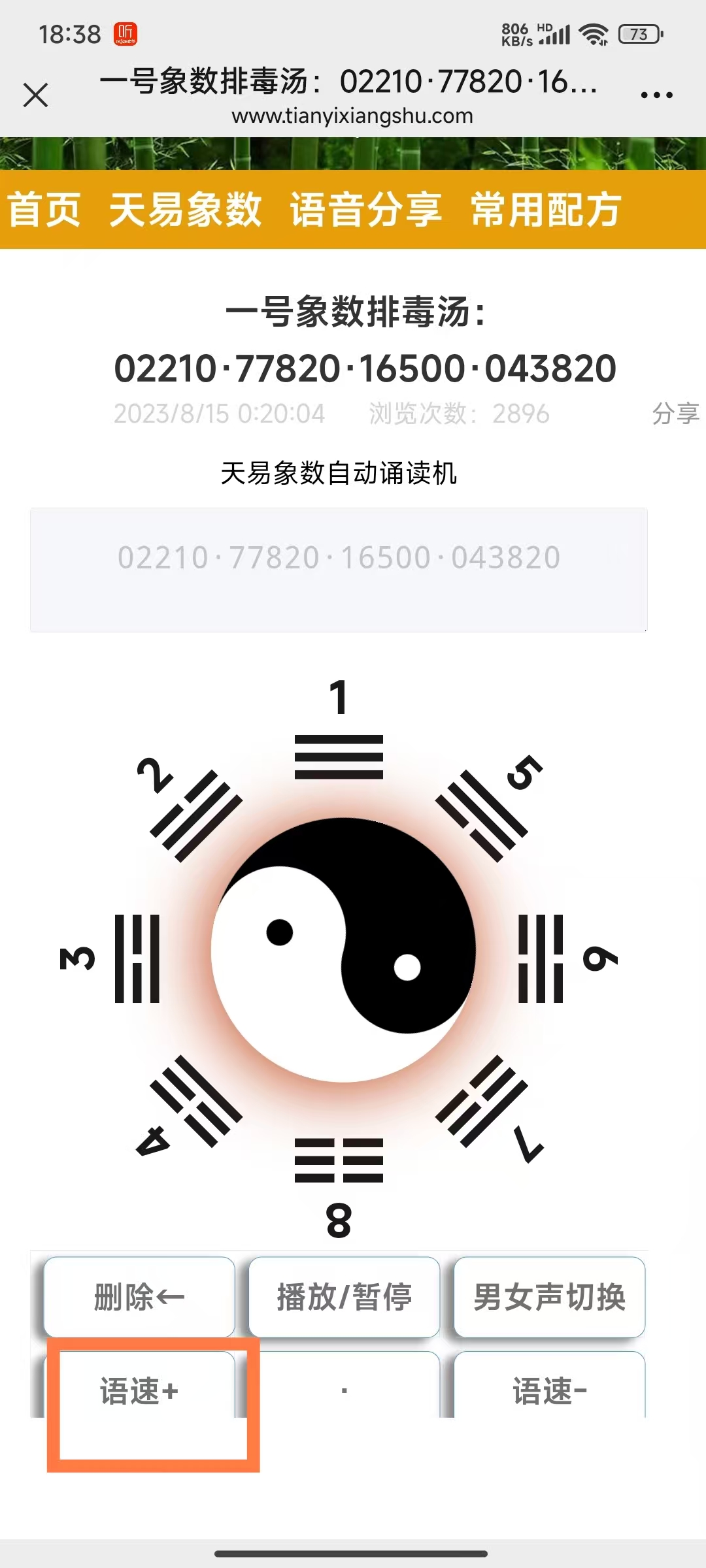Screen dimensions: 706x1568
Task: Focus the number sequence input box
Action: pyautogui.click(x=339, y=570)
